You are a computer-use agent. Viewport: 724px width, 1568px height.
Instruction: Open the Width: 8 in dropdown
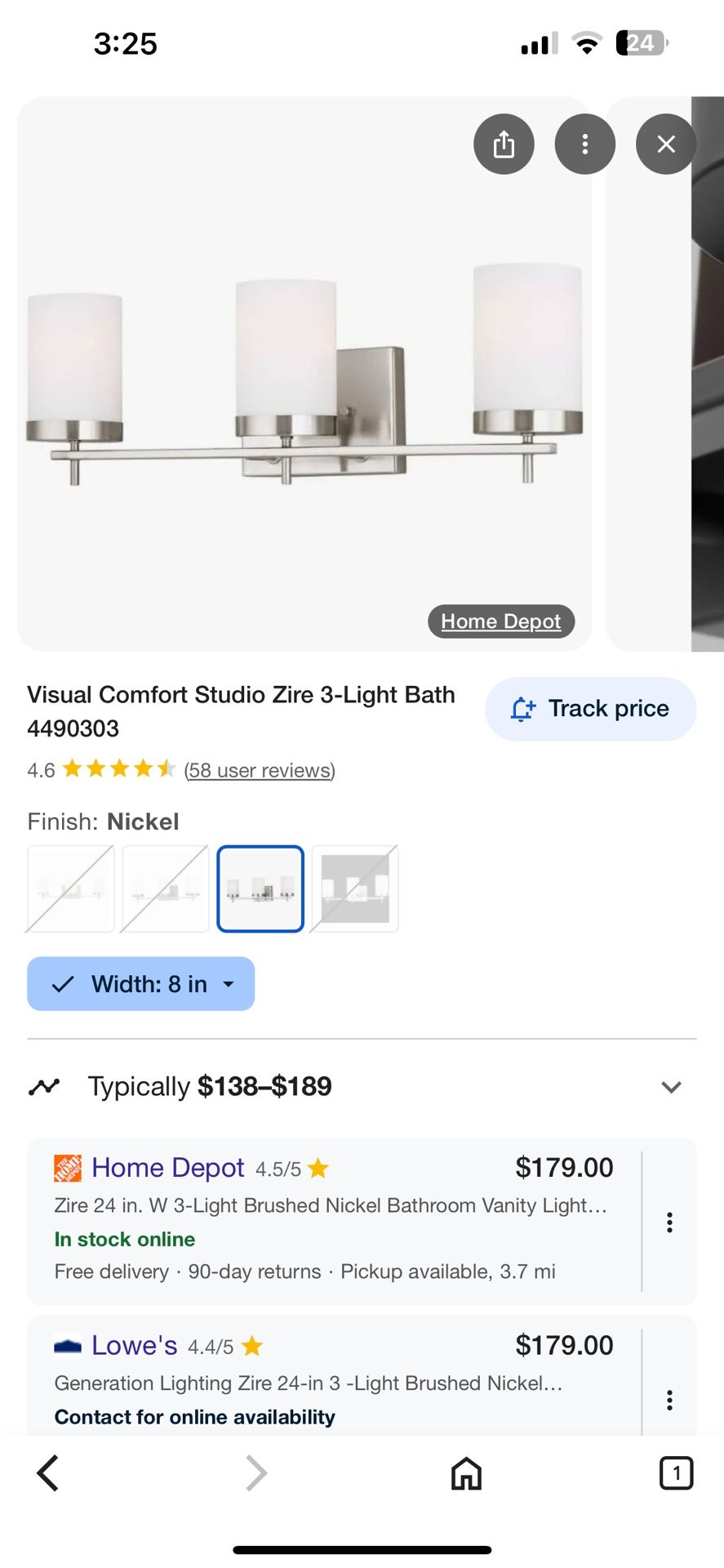tap(141, 984)
